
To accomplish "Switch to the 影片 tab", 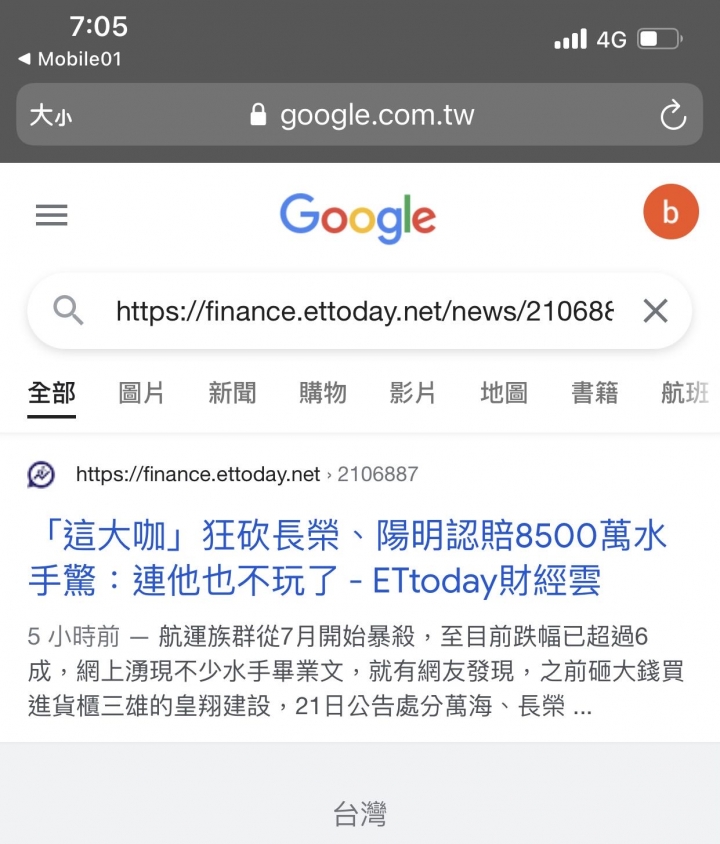I will click(x=413, y=393).
